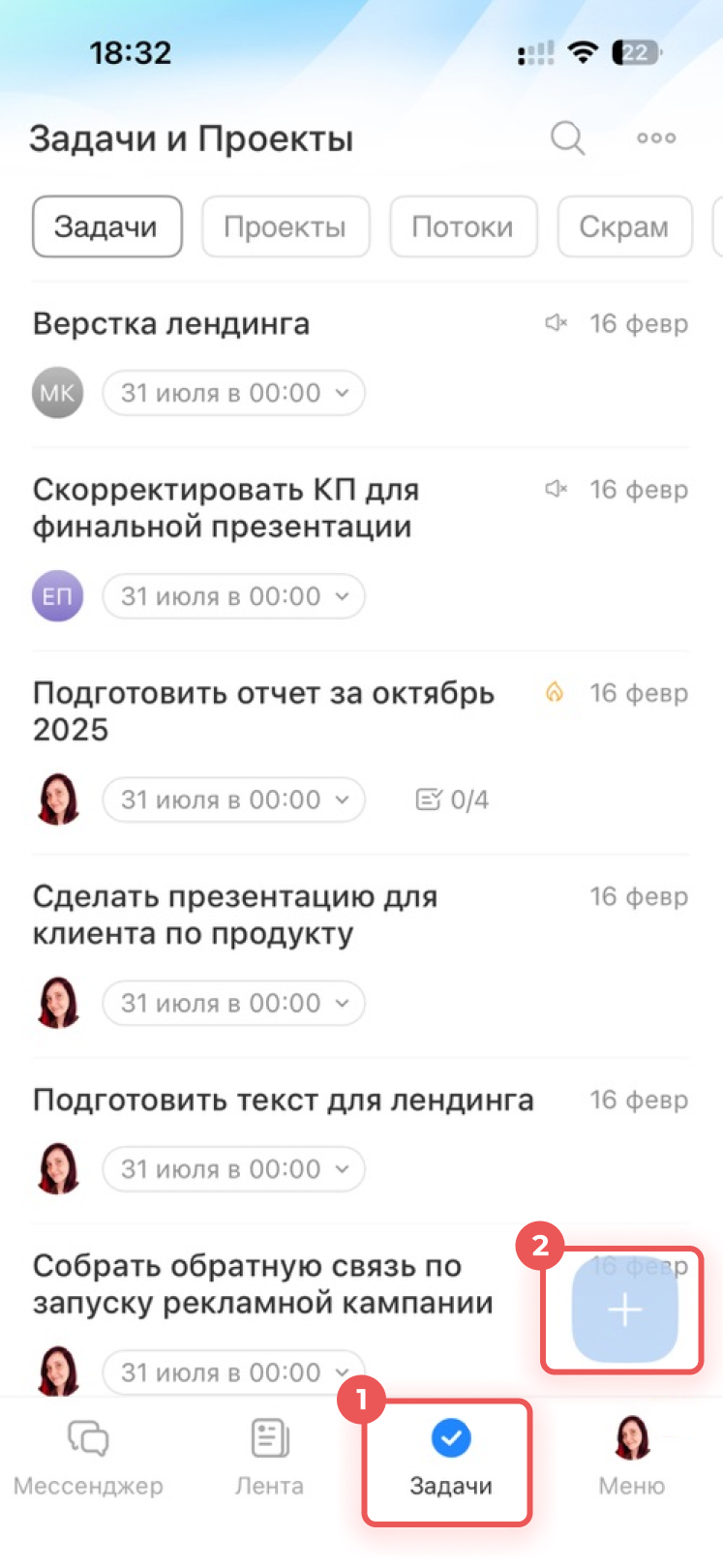The height and width of the screenshot is (1568, 723).
Task: Open the search magnifier icon
Action: pyautogui.click(x=567, y=138)
